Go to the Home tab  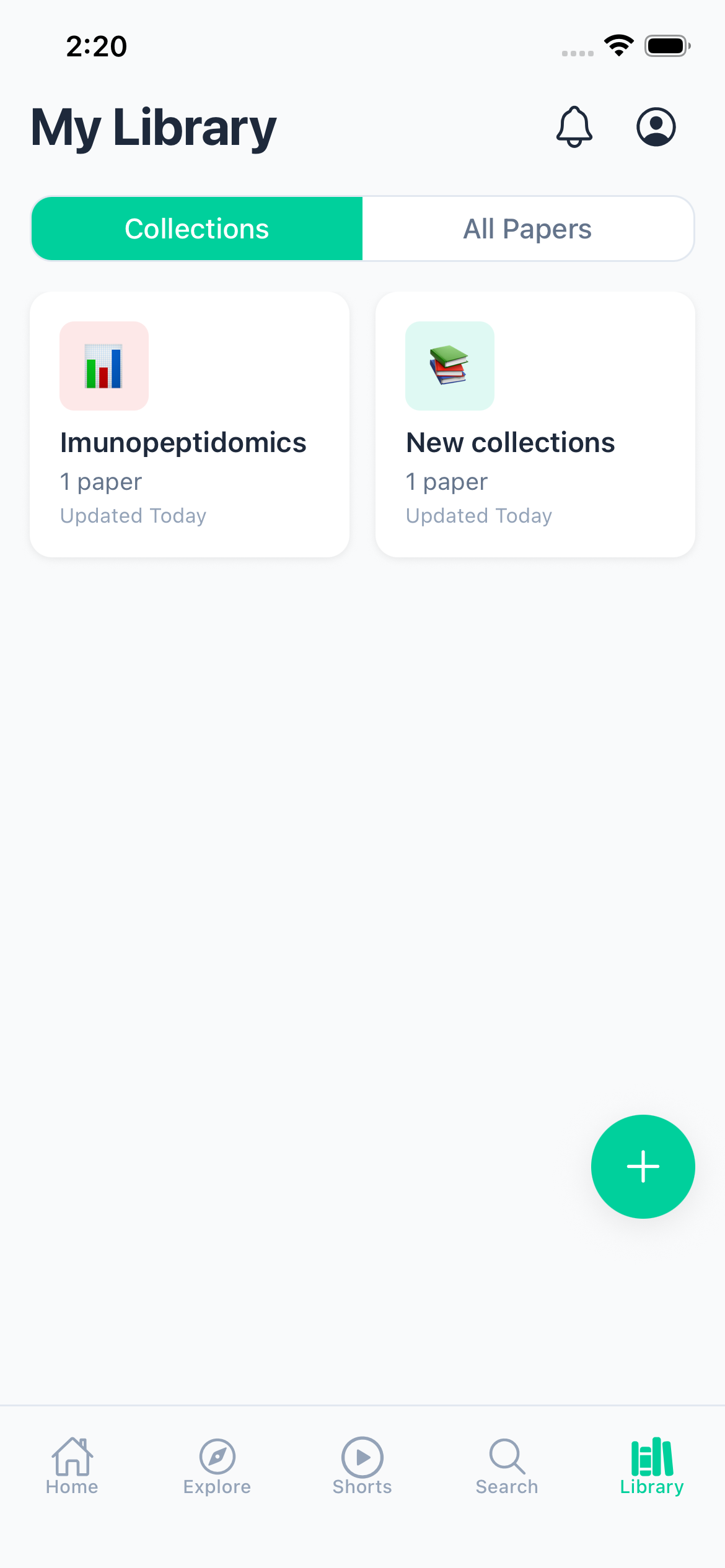[72, 1466]
